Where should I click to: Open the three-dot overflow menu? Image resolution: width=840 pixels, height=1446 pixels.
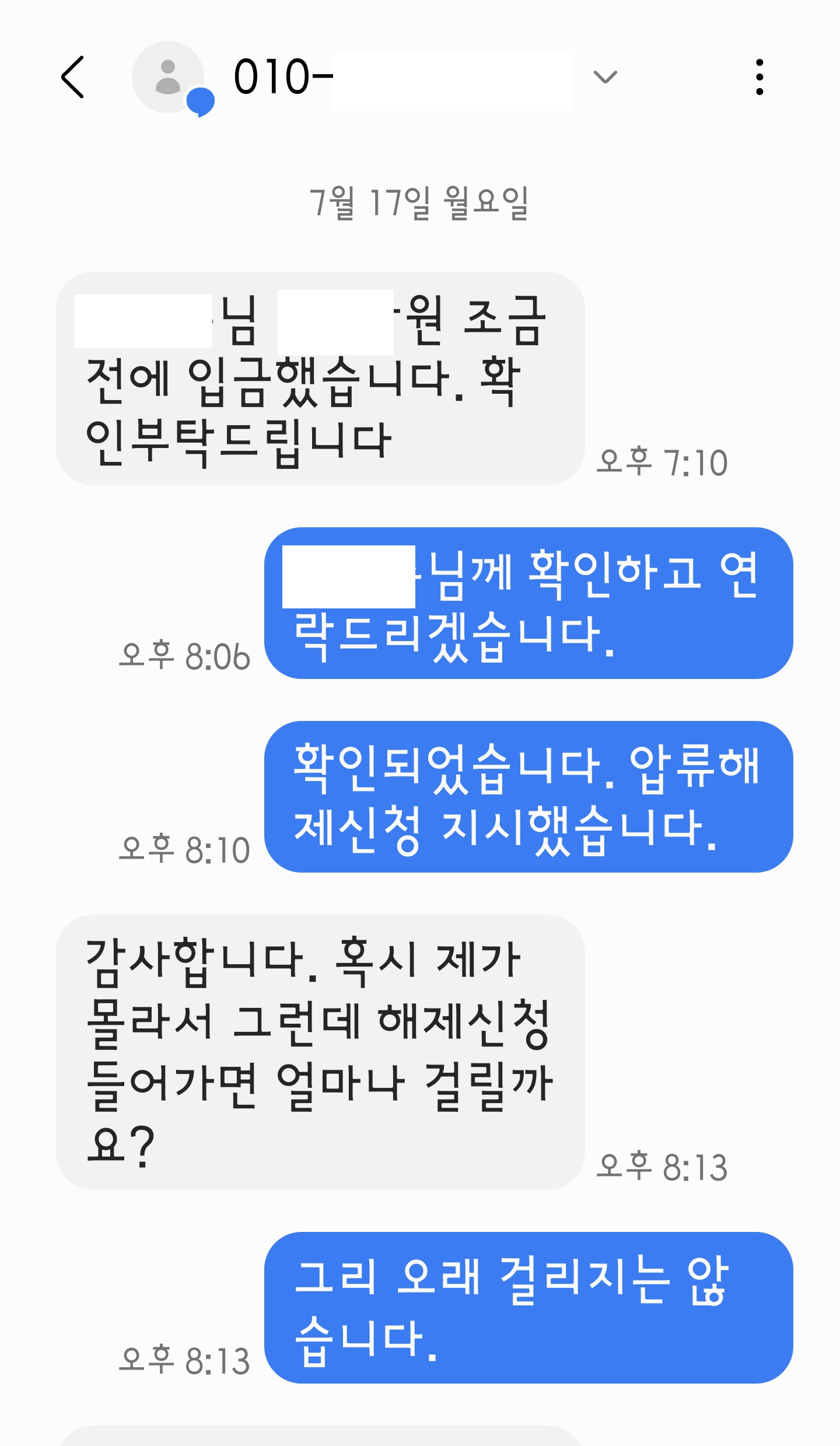759,77
